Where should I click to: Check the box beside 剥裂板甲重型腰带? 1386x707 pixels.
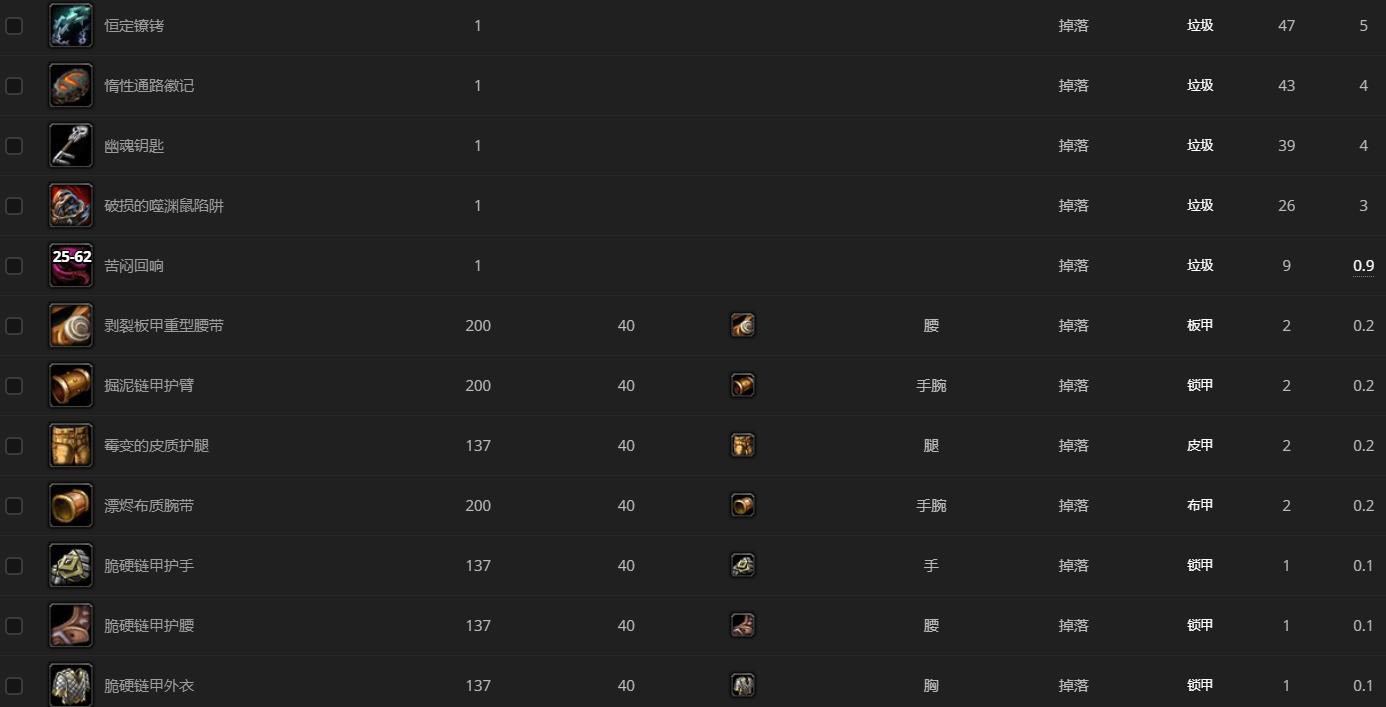[x=14, y=326]
